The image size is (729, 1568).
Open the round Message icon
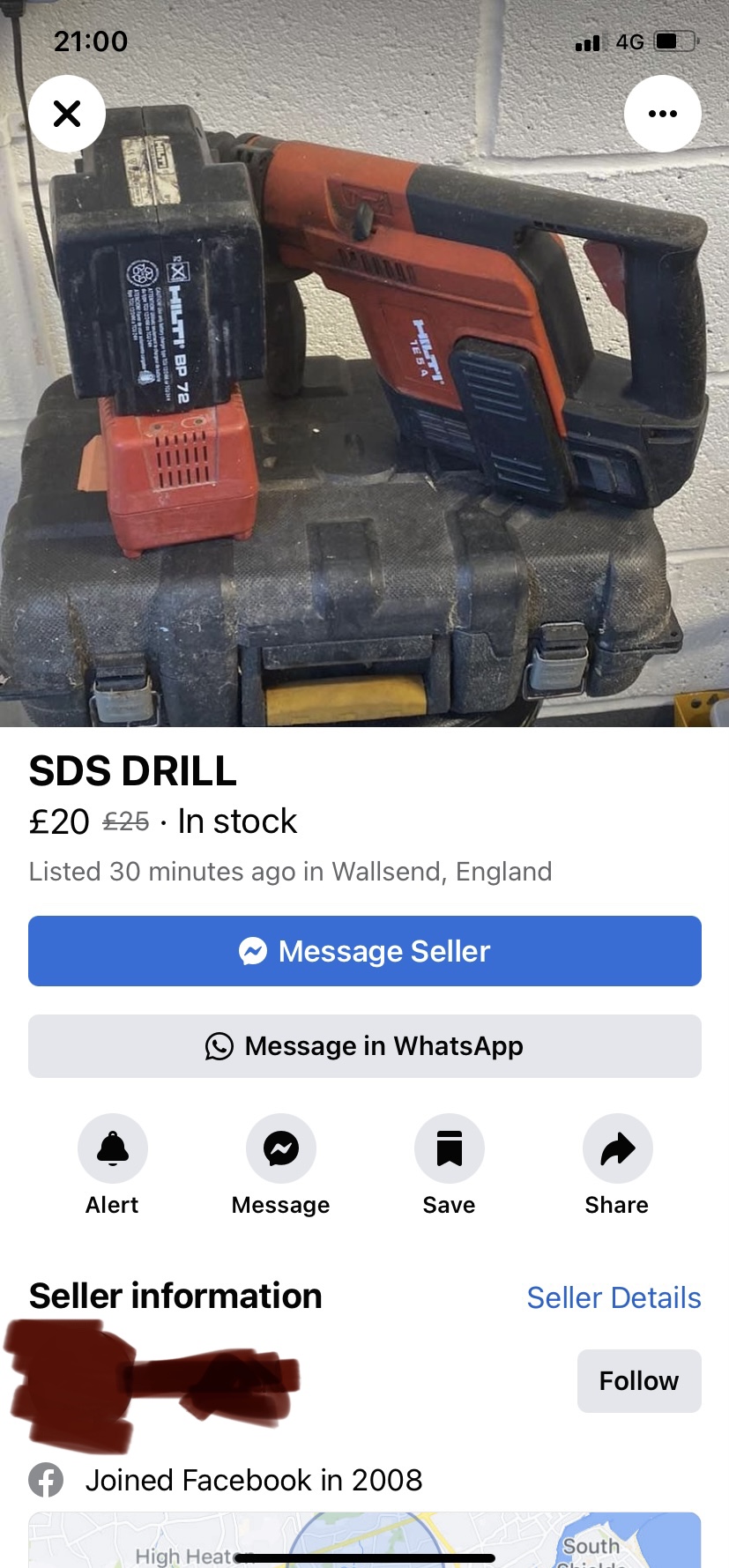(x=280, y=1148)
